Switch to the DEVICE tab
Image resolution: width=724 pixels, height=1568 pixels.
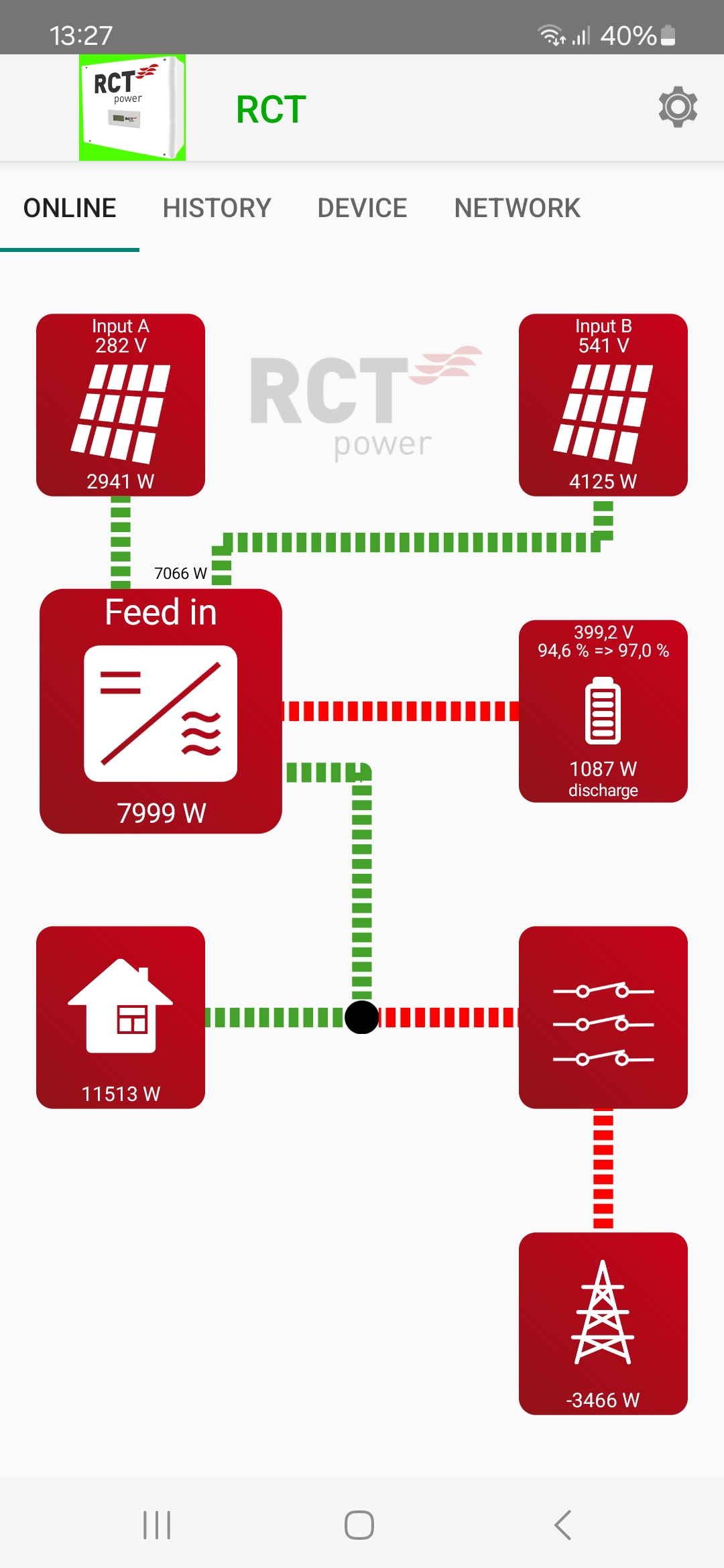click(362, 208)
